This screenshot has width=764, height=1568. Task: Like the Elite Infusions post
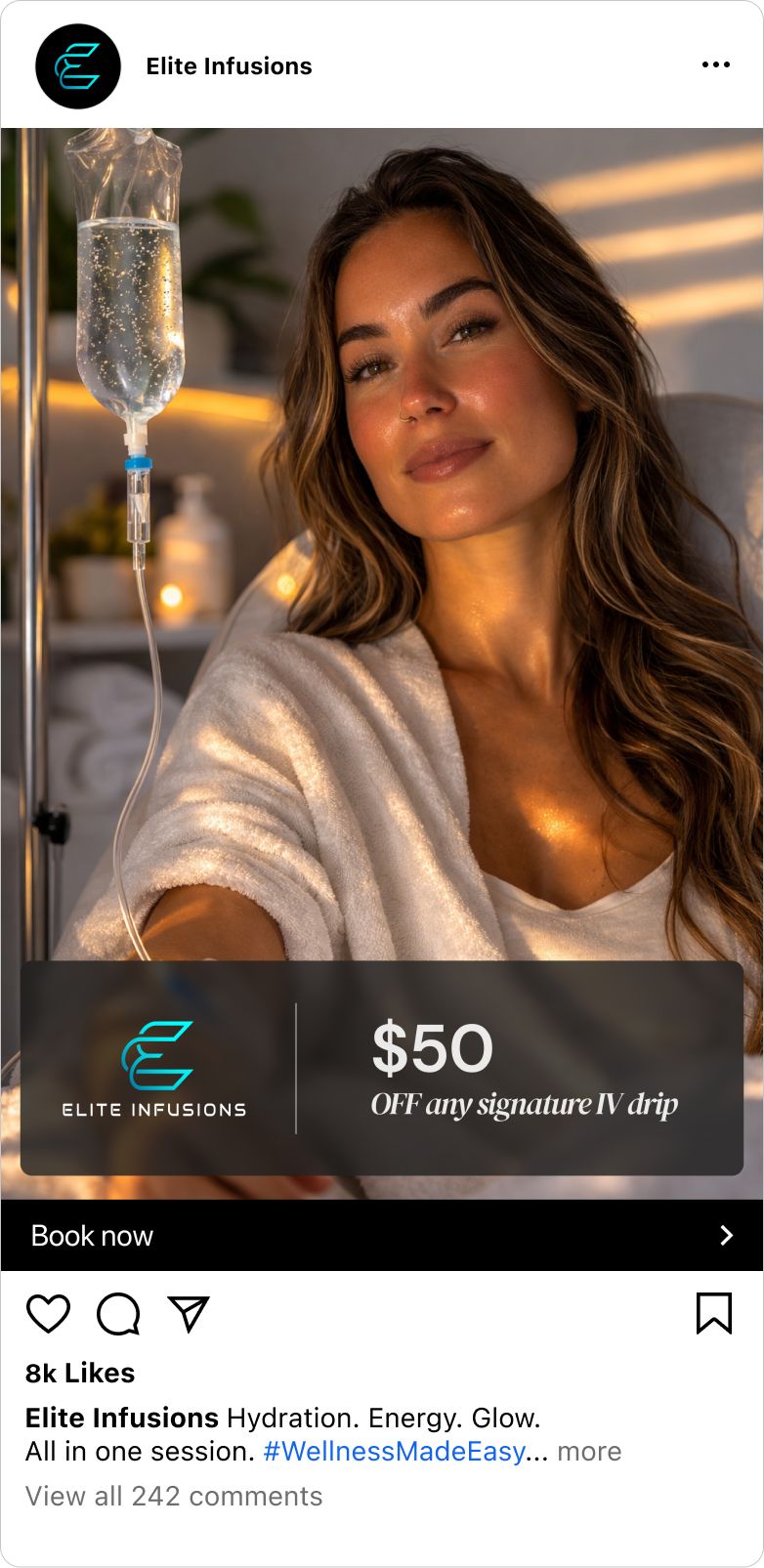point(48,1313)
